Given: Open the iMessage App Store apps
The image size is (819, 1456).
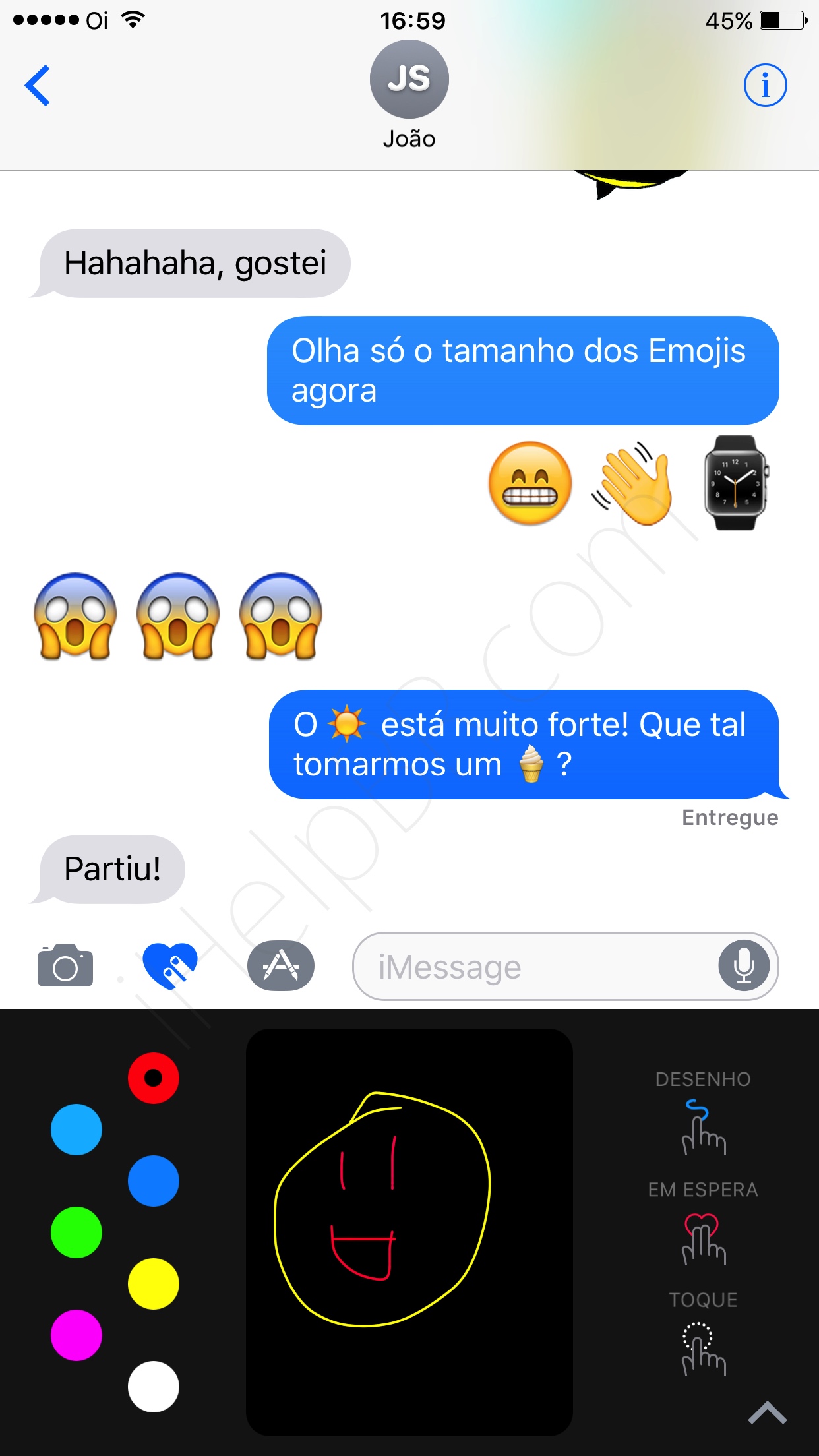Looking at the screenshot, I should tap(281, 966).
